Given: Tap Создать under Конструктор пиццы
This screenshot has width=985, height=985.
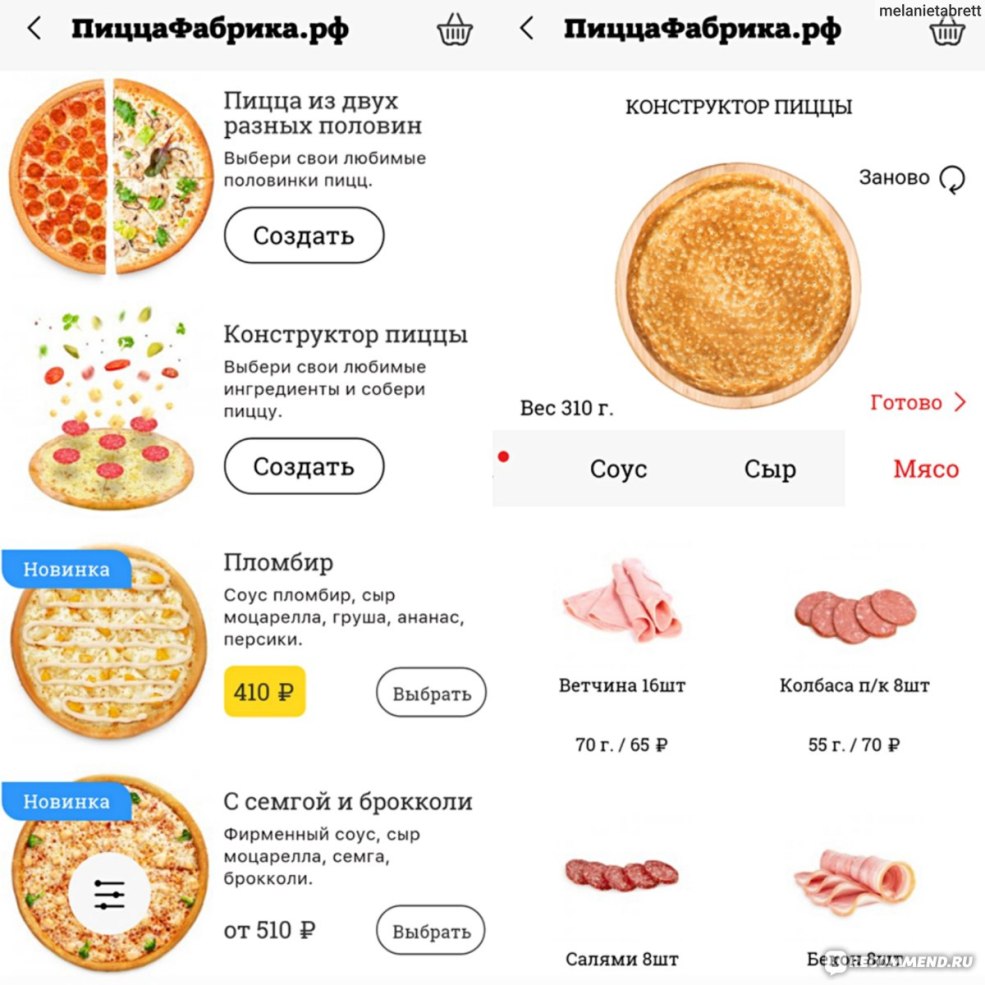Looking at the screenshot, I should point(303,466).
